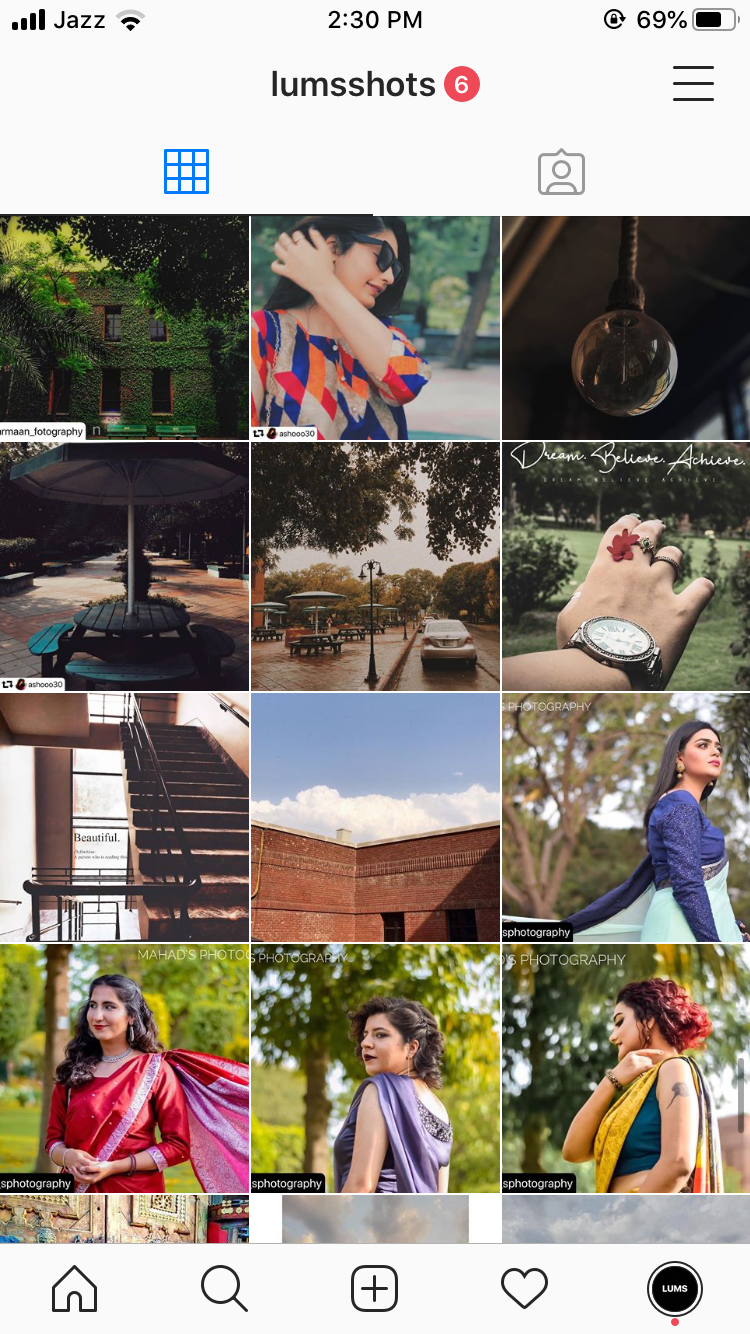Switch to the grid view tab
750x1334 pixels.
186,171
